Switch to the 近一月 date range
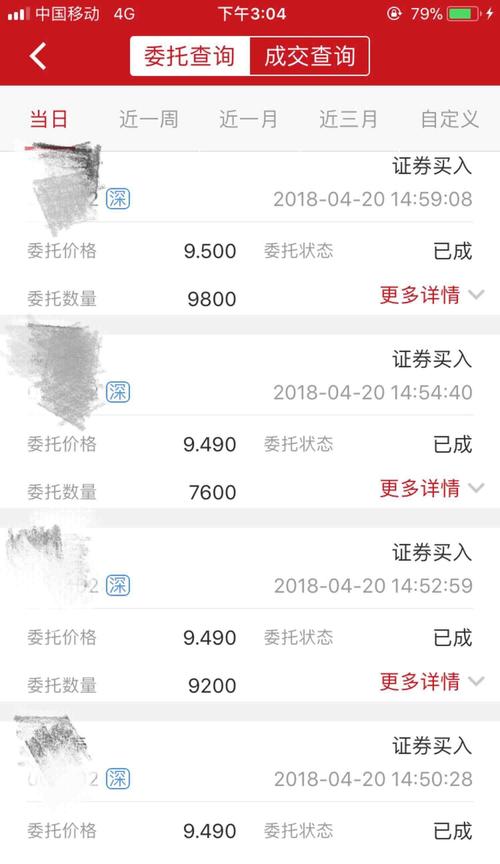The image size is (500, 864). pos(249,119)
